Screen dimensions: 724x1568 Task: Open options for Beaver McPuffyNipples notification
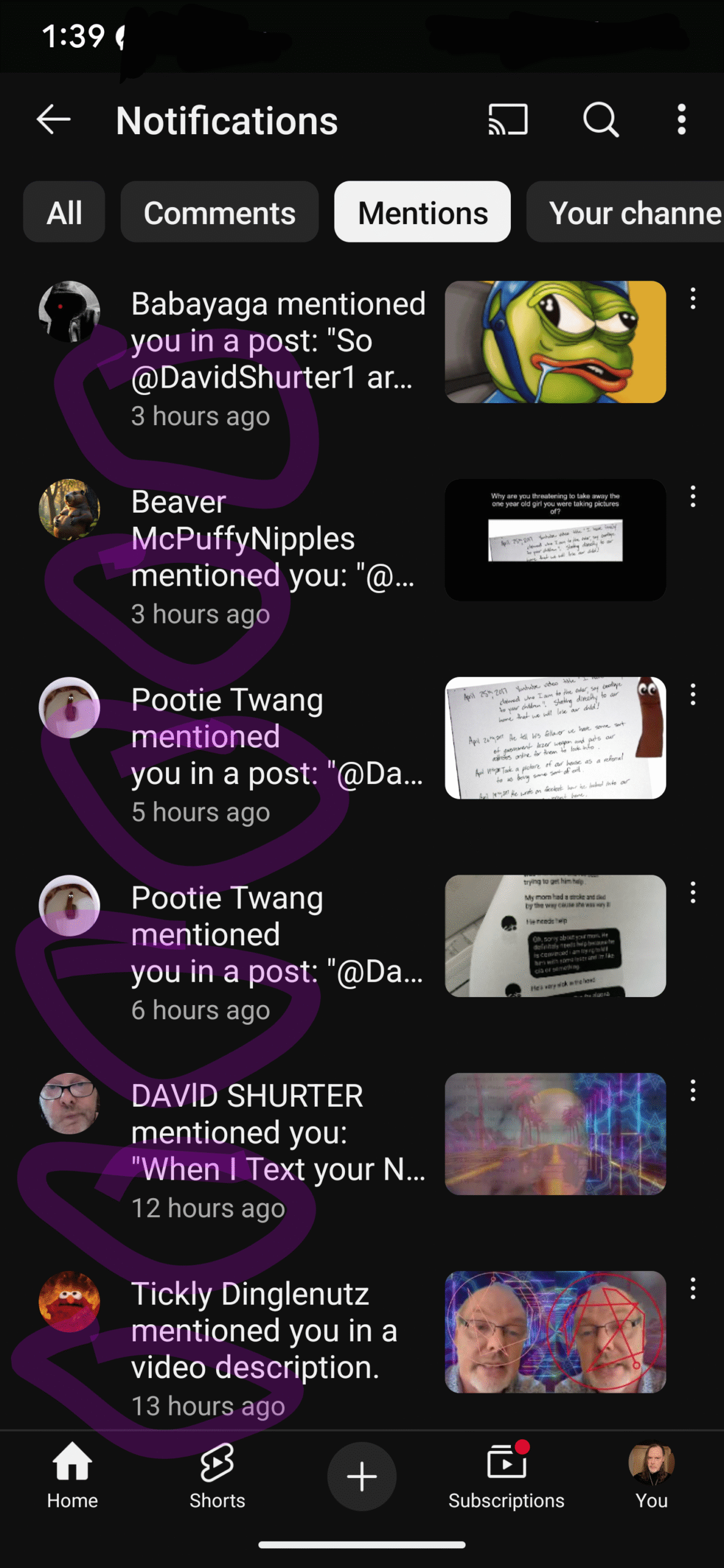coord(693,497)
